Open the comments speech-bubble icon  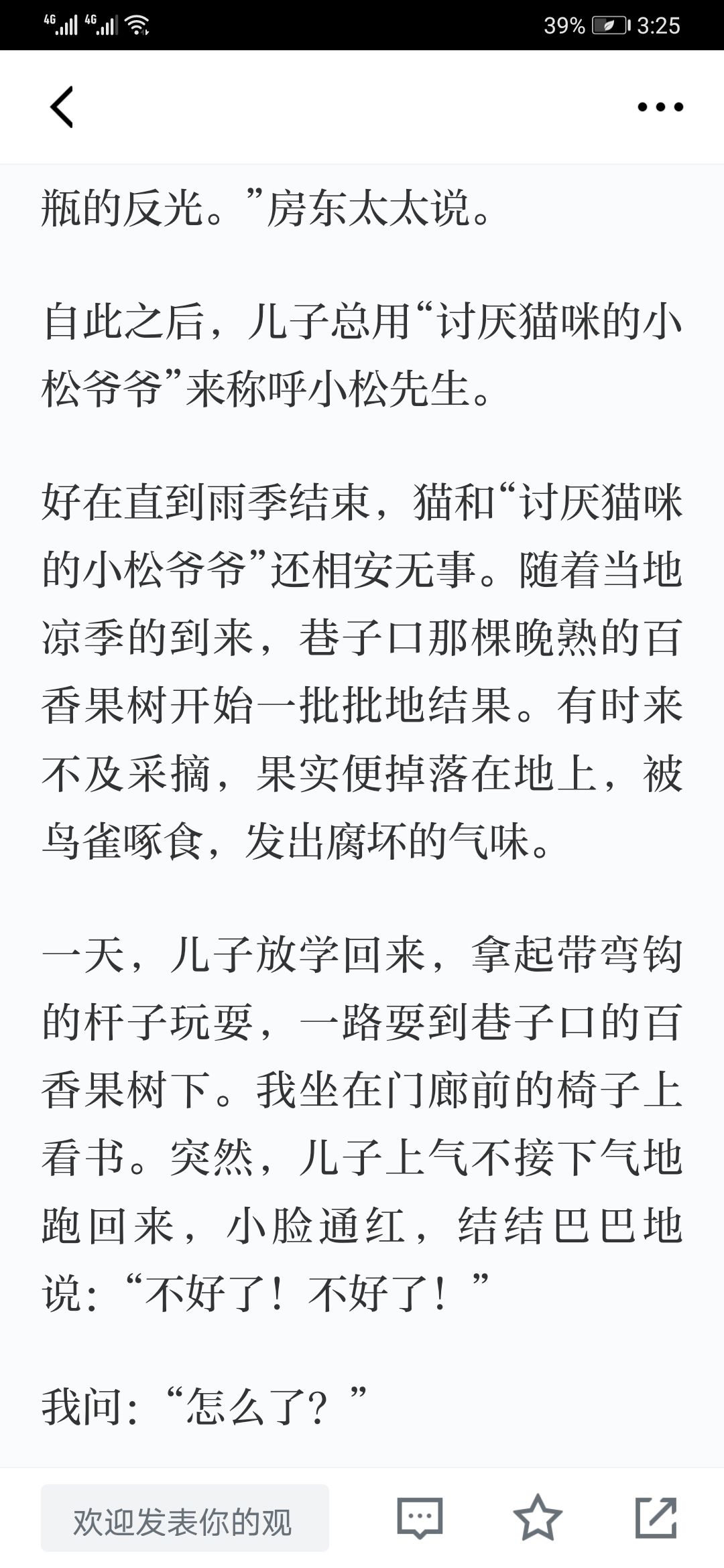(420, 1518)
